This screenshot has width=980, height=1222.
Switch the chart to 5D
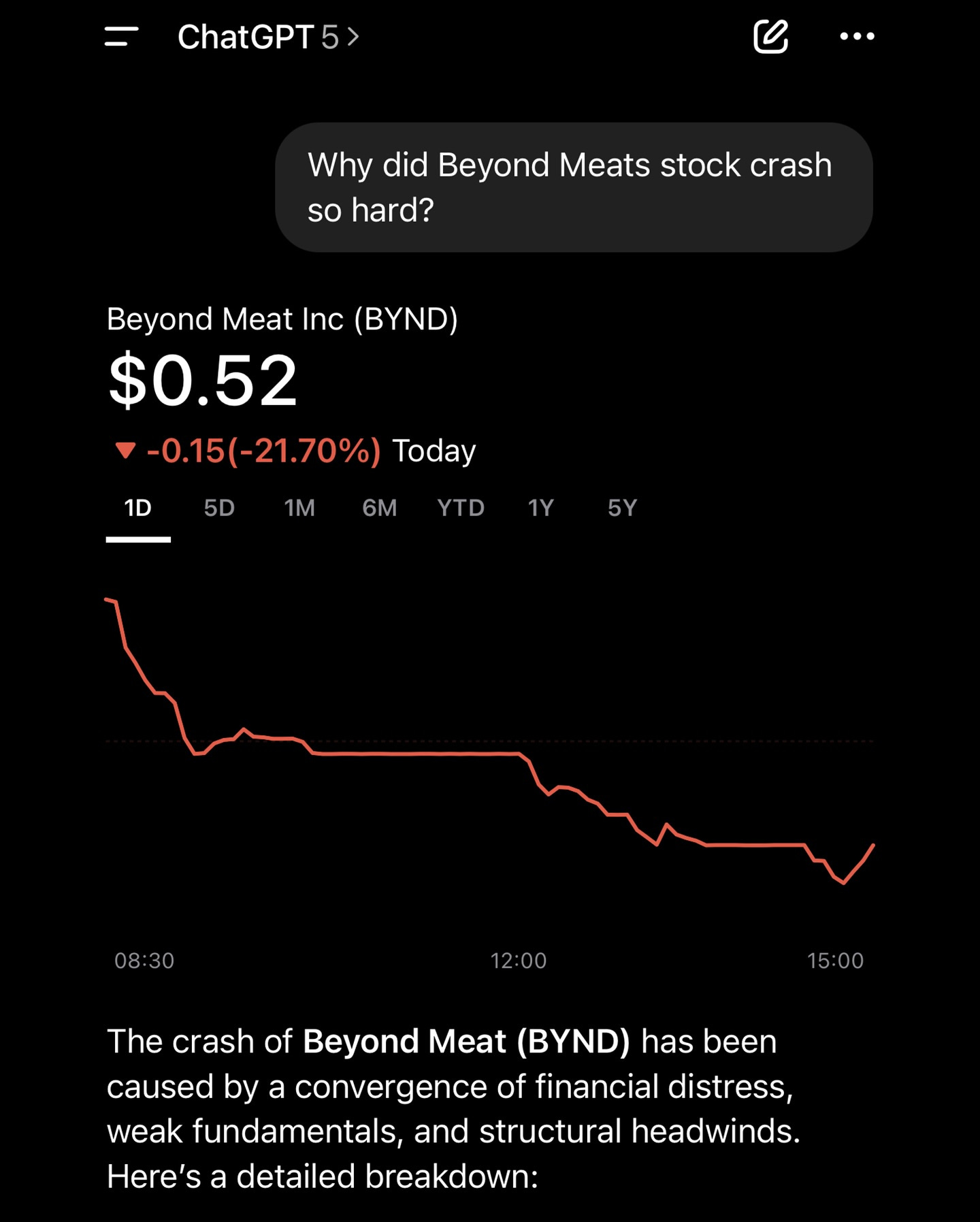[219, 508]
